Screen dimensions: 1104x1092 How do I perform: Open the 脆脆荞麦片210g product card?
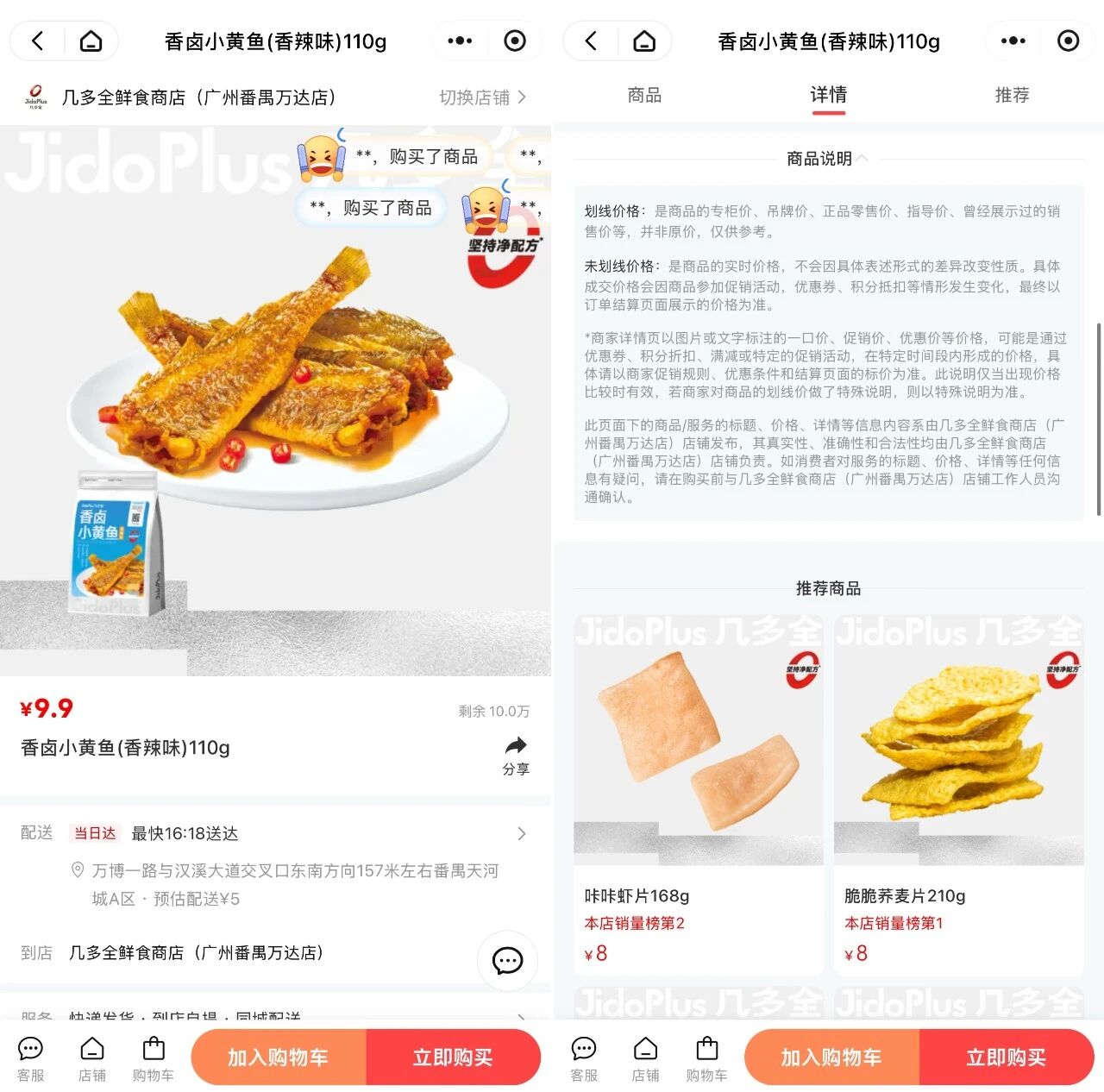pyautogui.click(x=958, y=794)
